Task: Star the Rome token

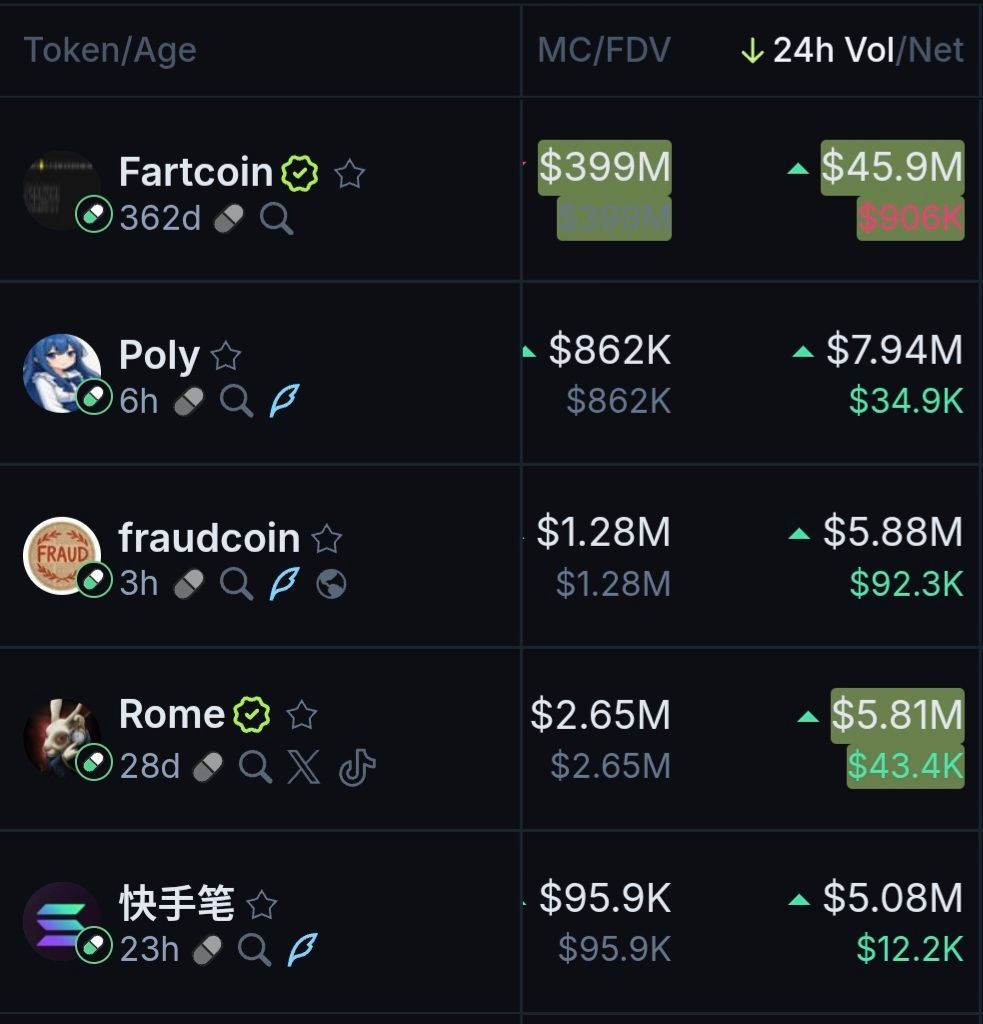Action: tap(301, 715)
